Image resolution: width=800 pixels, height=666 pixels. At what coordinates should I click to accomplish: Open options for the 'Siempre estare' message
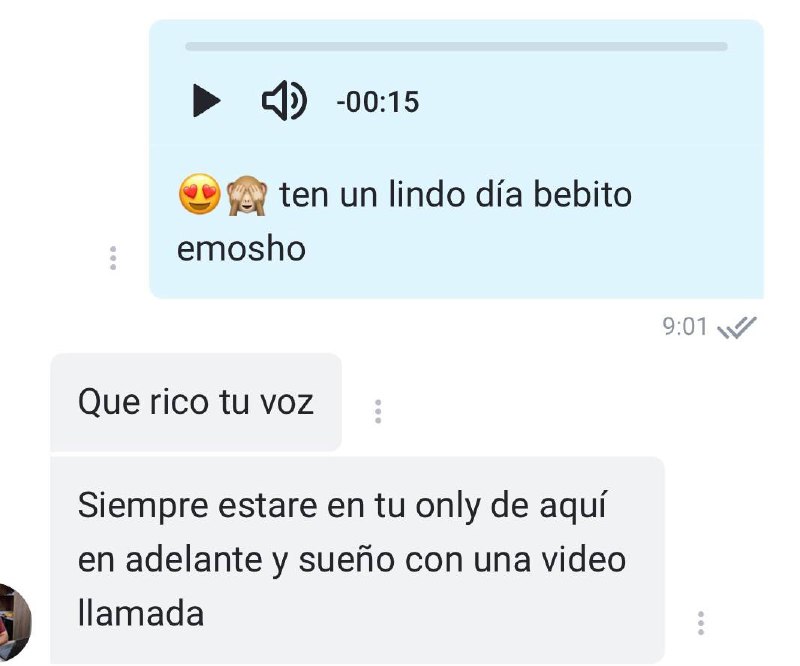click(701, 623)
